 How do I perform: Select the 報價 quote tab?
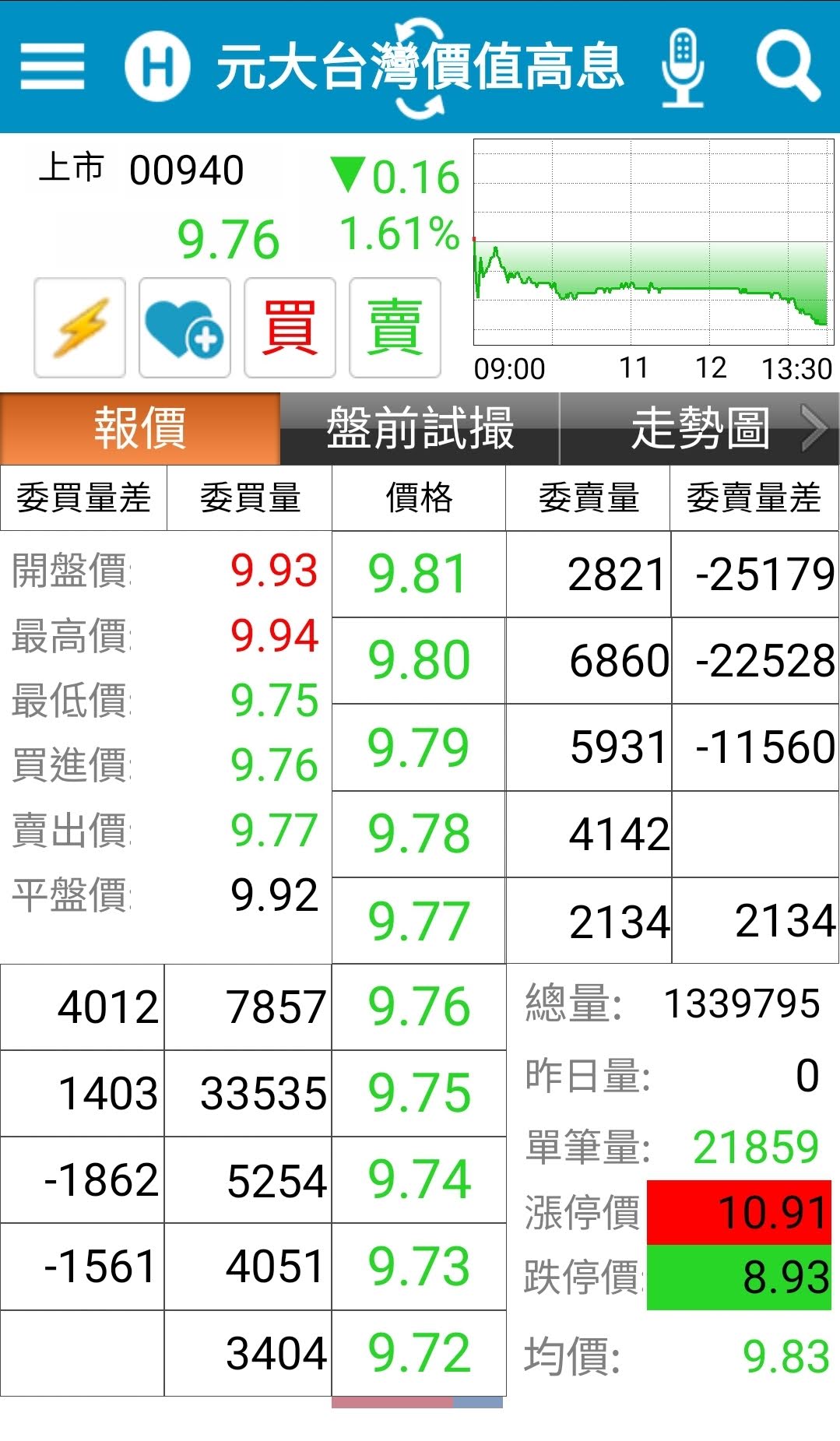140,428
